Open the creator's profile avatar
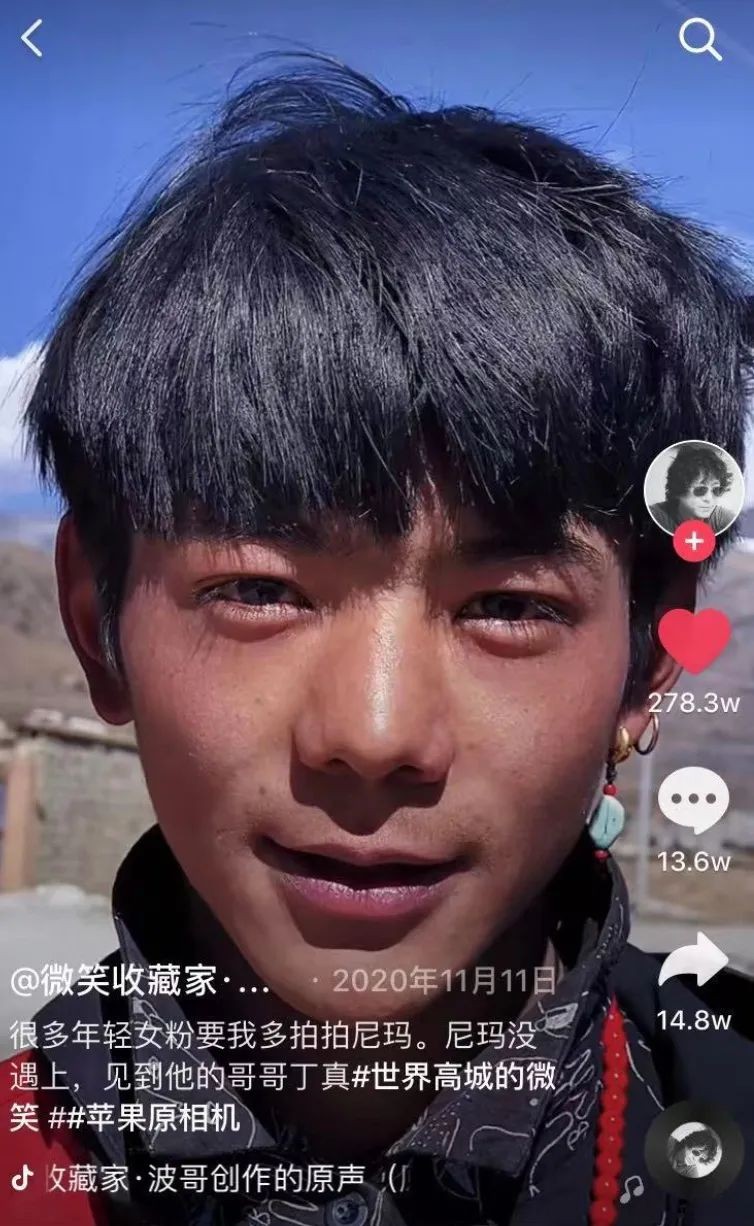 [694, 487]
